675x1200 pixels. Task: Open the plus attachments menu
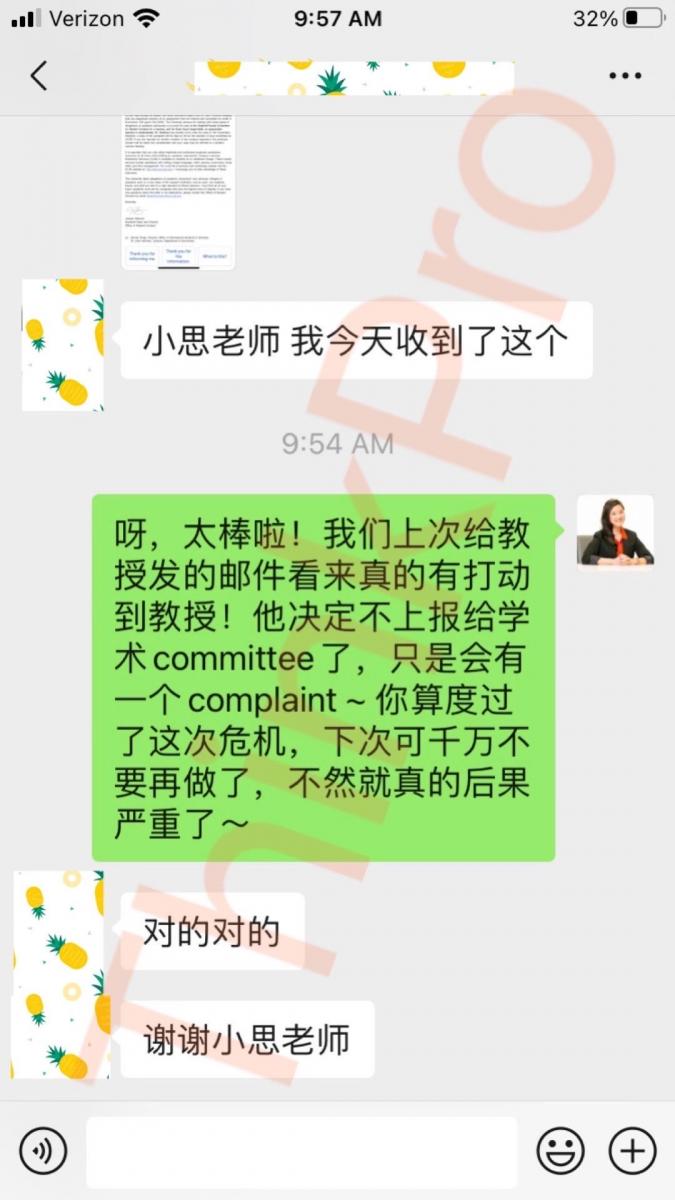(632, 1151)
